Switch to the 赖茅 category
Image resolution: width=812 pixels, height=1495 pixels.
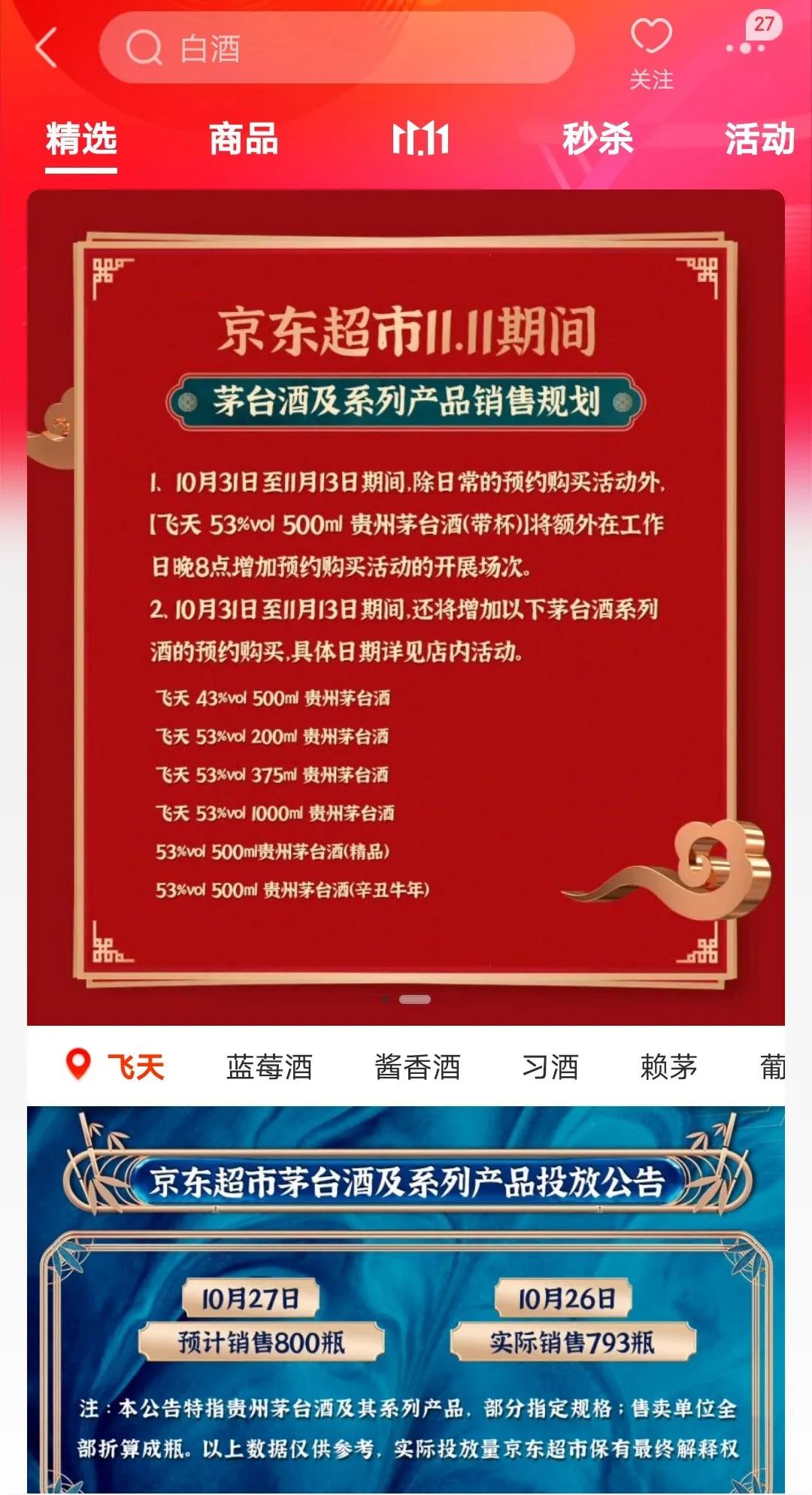coord(668,1066)
